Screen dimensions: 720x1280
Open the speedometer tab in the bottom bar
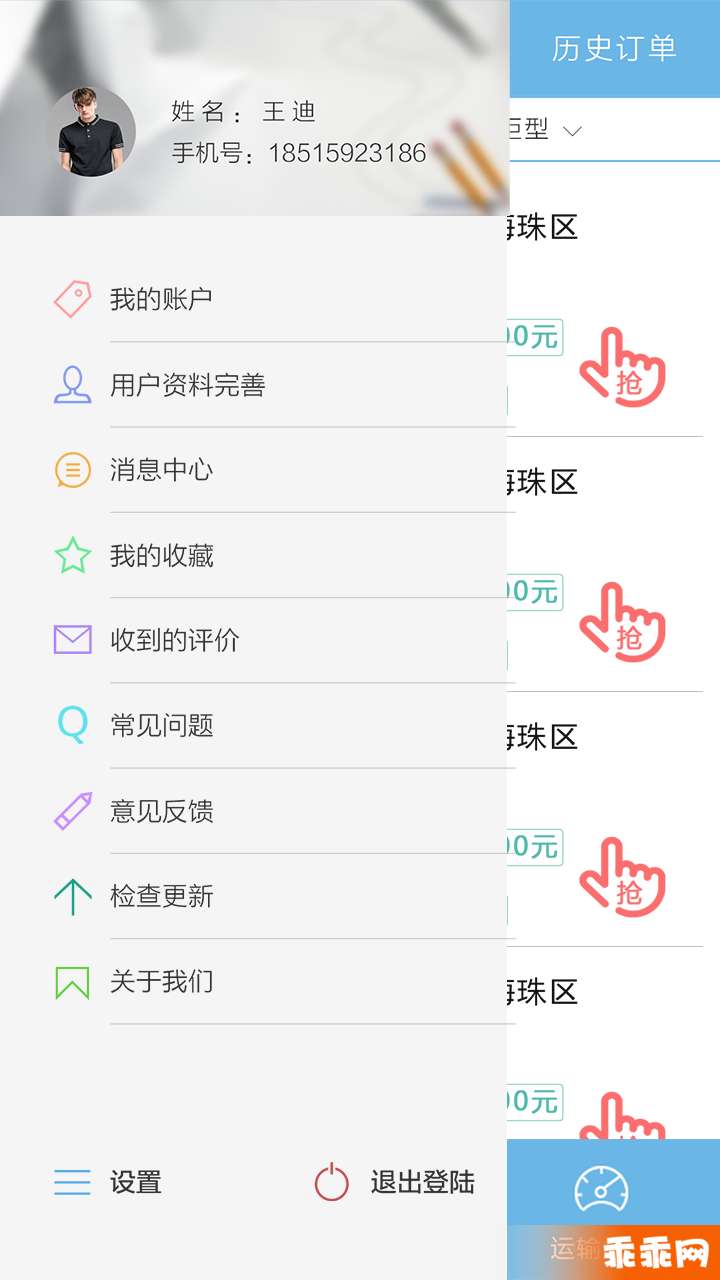(601, 1190)
